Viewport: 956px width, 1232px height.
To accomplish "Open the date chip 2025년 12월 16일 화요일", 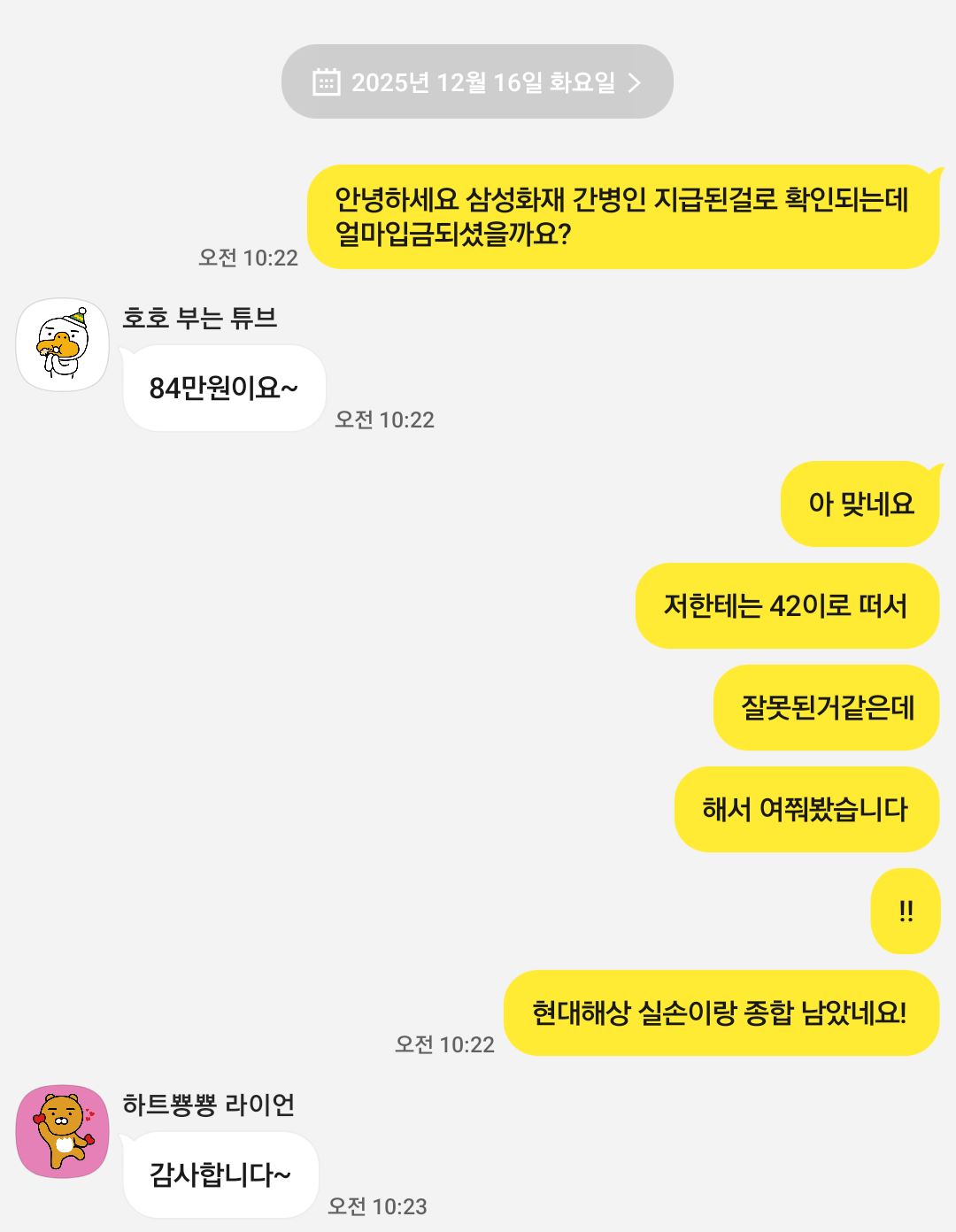I will 477,82.
